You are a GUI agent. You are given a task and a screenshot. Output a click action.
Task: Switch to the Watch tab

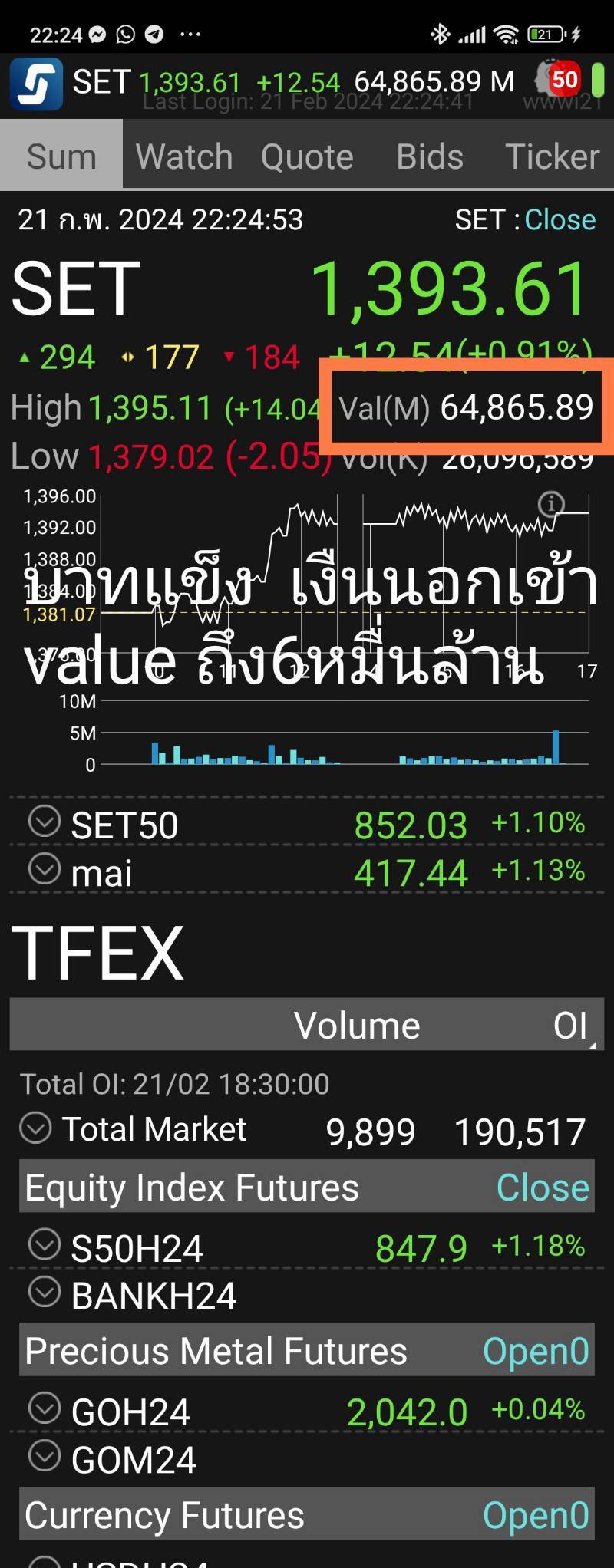(x=184, y=156)
